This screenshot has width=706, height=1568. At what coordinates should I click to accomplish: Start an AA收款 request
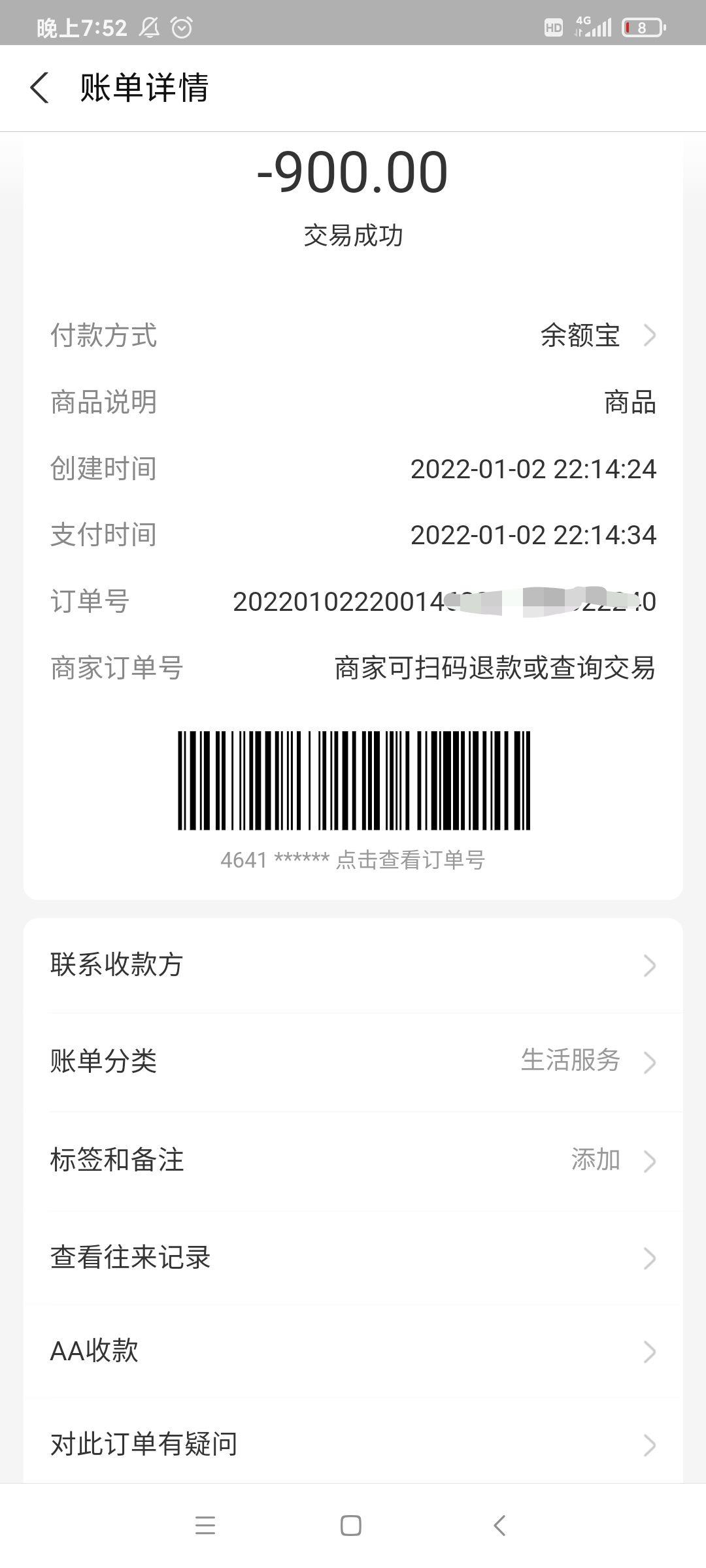[353, 1351]
